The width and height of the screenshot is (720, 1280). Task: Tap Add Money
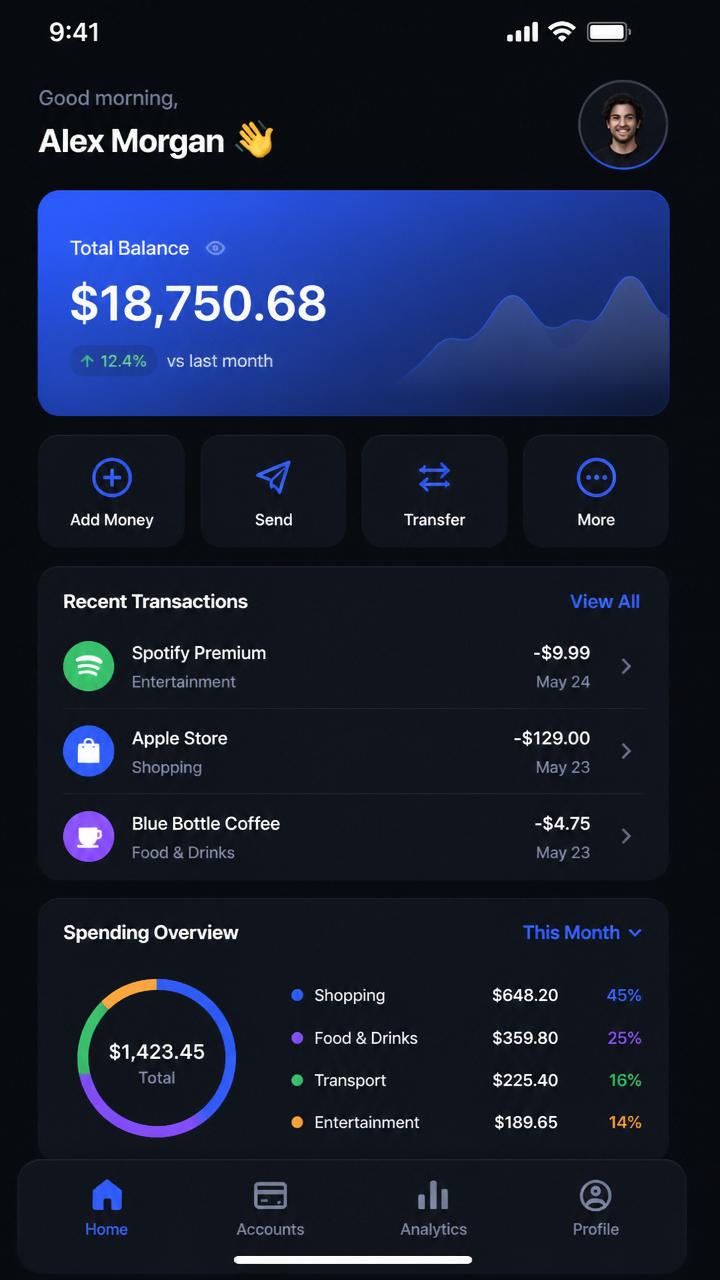tap(112, 491)
